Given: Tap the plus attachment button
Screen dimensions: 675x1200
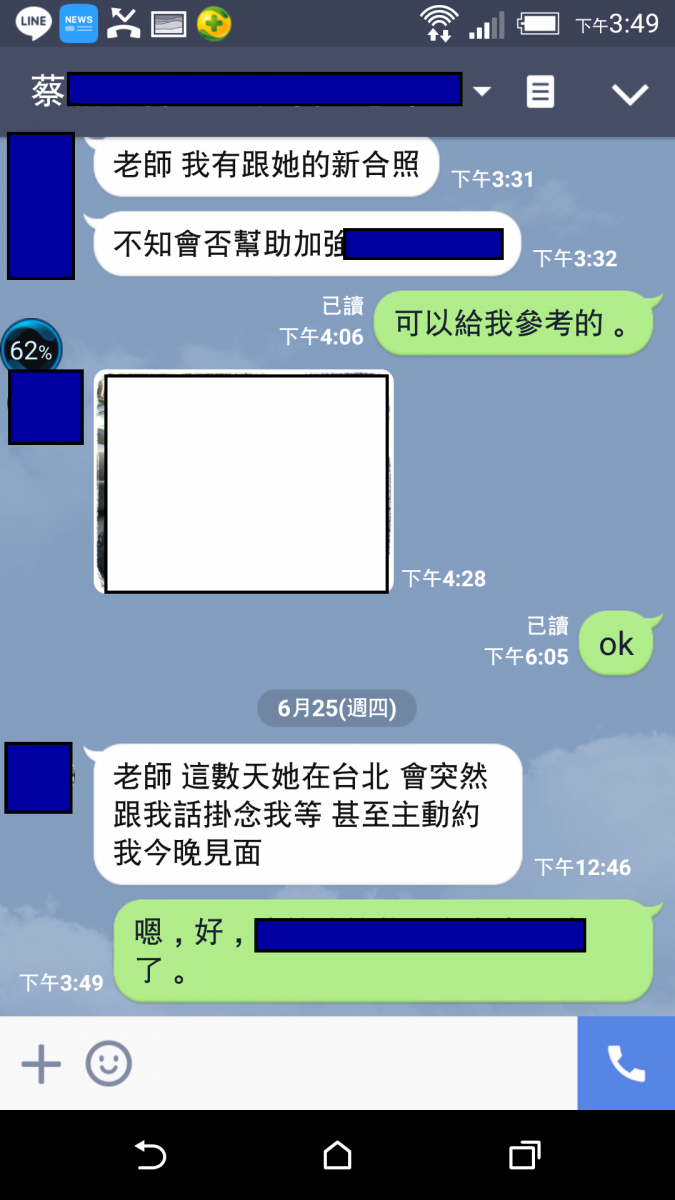Looking at the screenshot, I should [41, 1063].
